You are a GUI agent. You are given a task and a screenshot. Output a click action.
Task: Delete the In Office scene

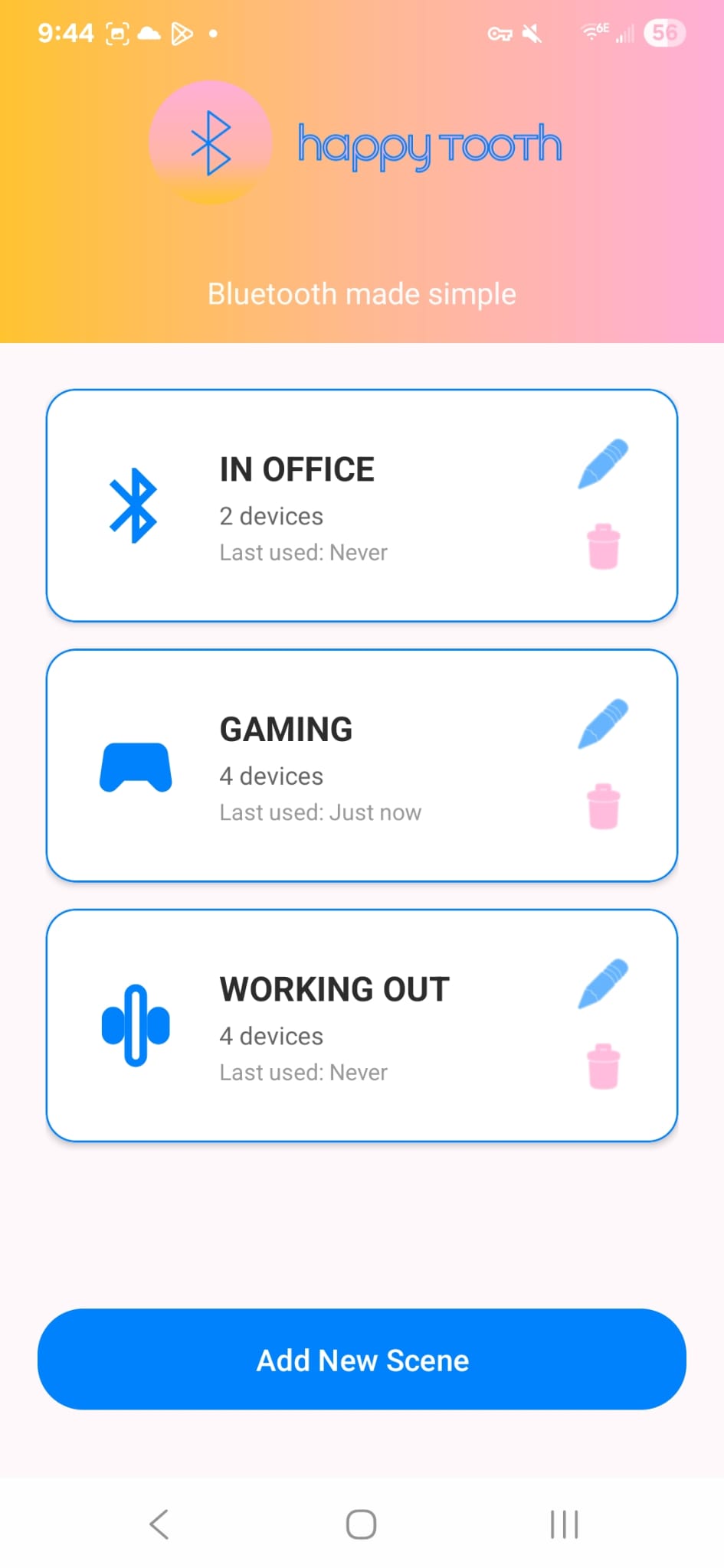tap(603, 547)
